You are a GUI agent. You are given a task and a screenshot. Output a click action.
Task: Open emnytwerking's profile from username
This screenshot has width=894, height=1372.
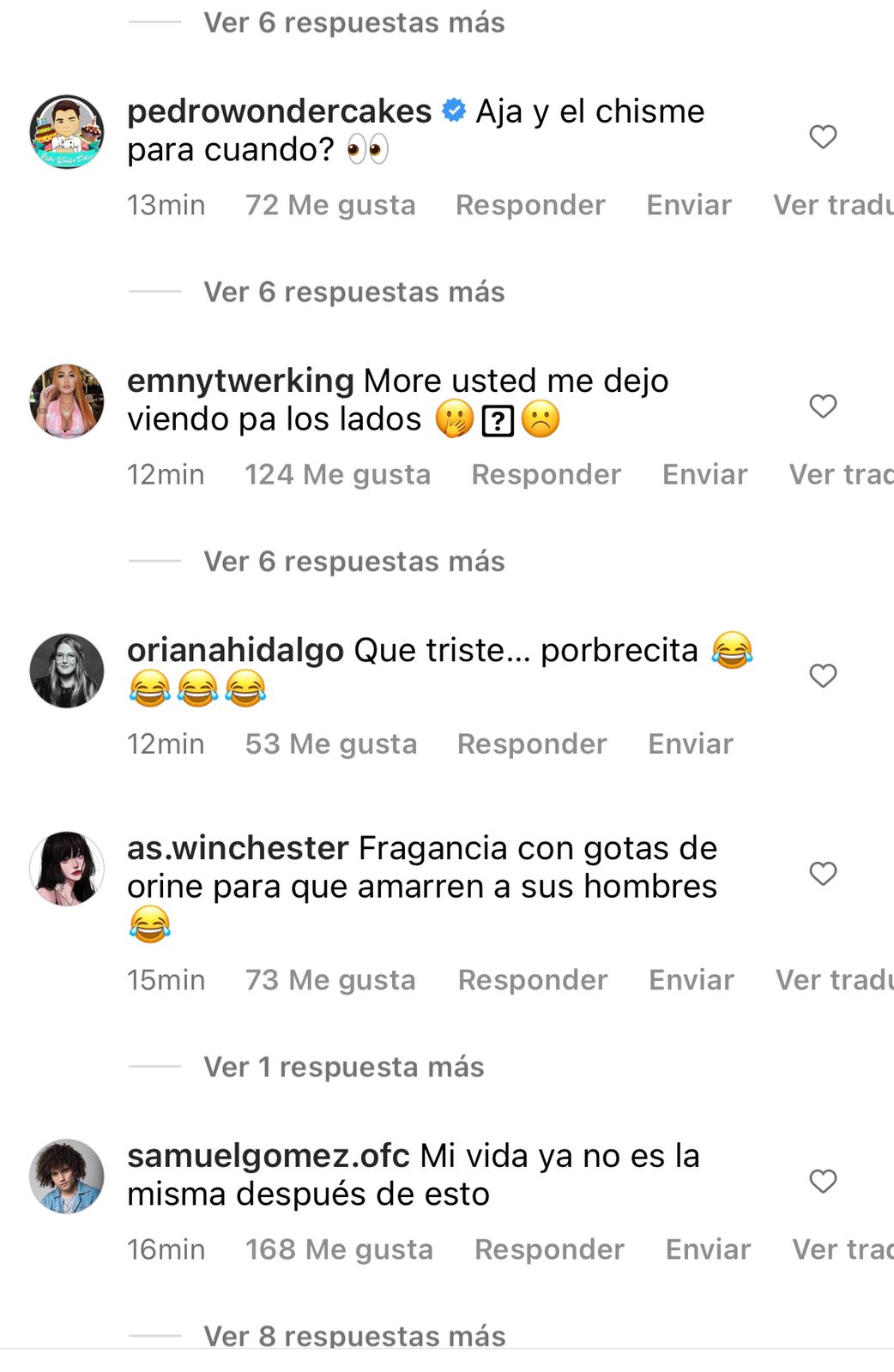(x=240, y=381)
